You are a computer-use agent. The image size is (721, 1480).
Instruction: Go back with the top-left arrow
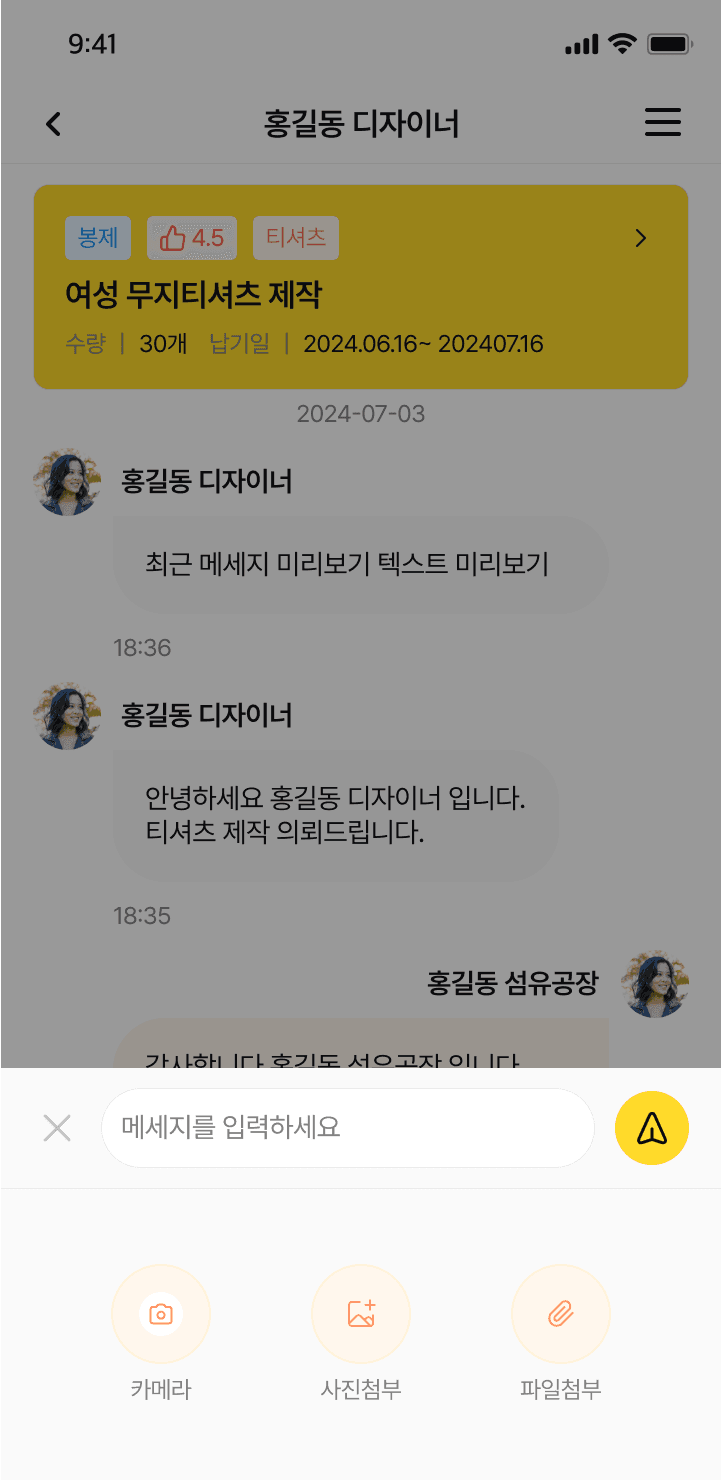(x=54, y=124)
